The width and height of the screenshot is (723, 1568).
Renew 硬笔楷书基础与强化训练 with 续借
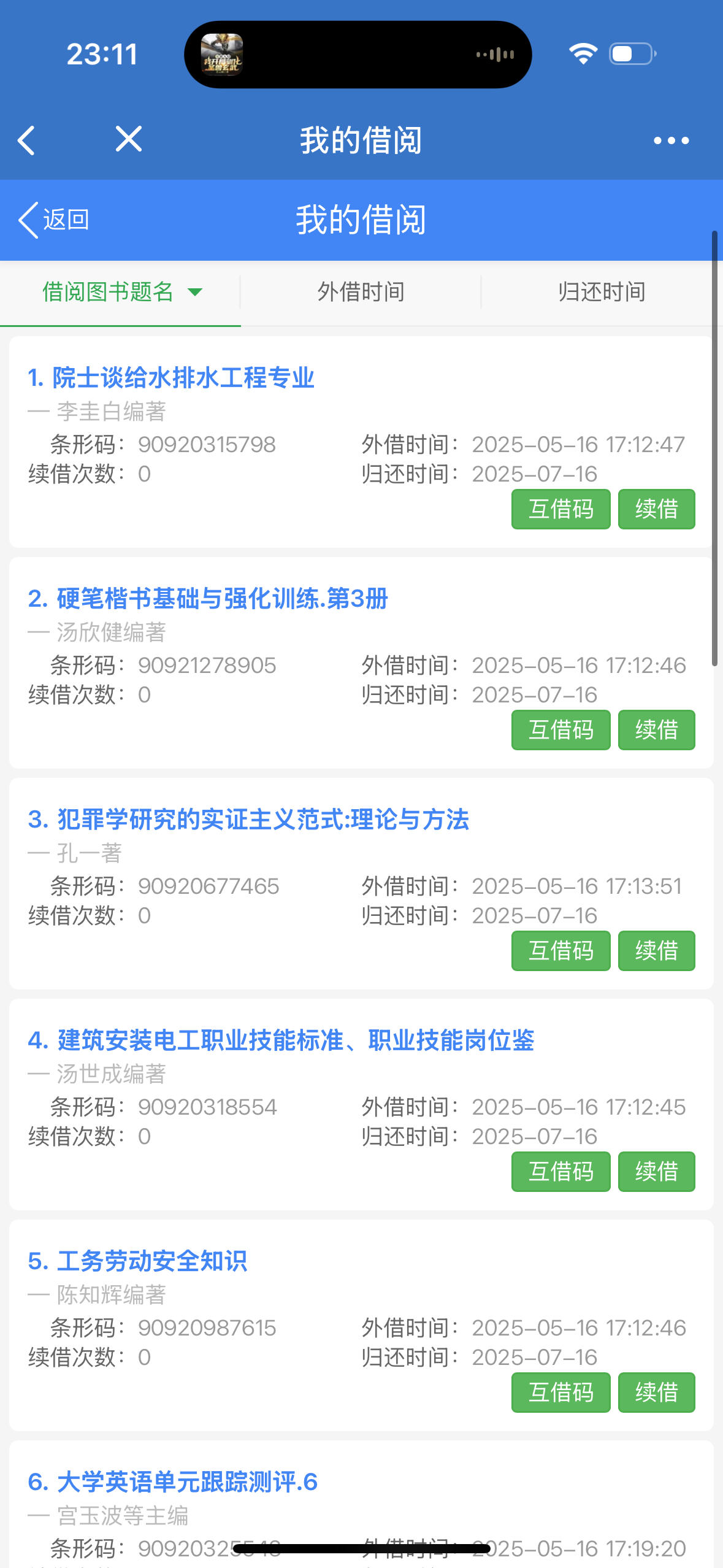pyautogui.click(x=656, y=730)
